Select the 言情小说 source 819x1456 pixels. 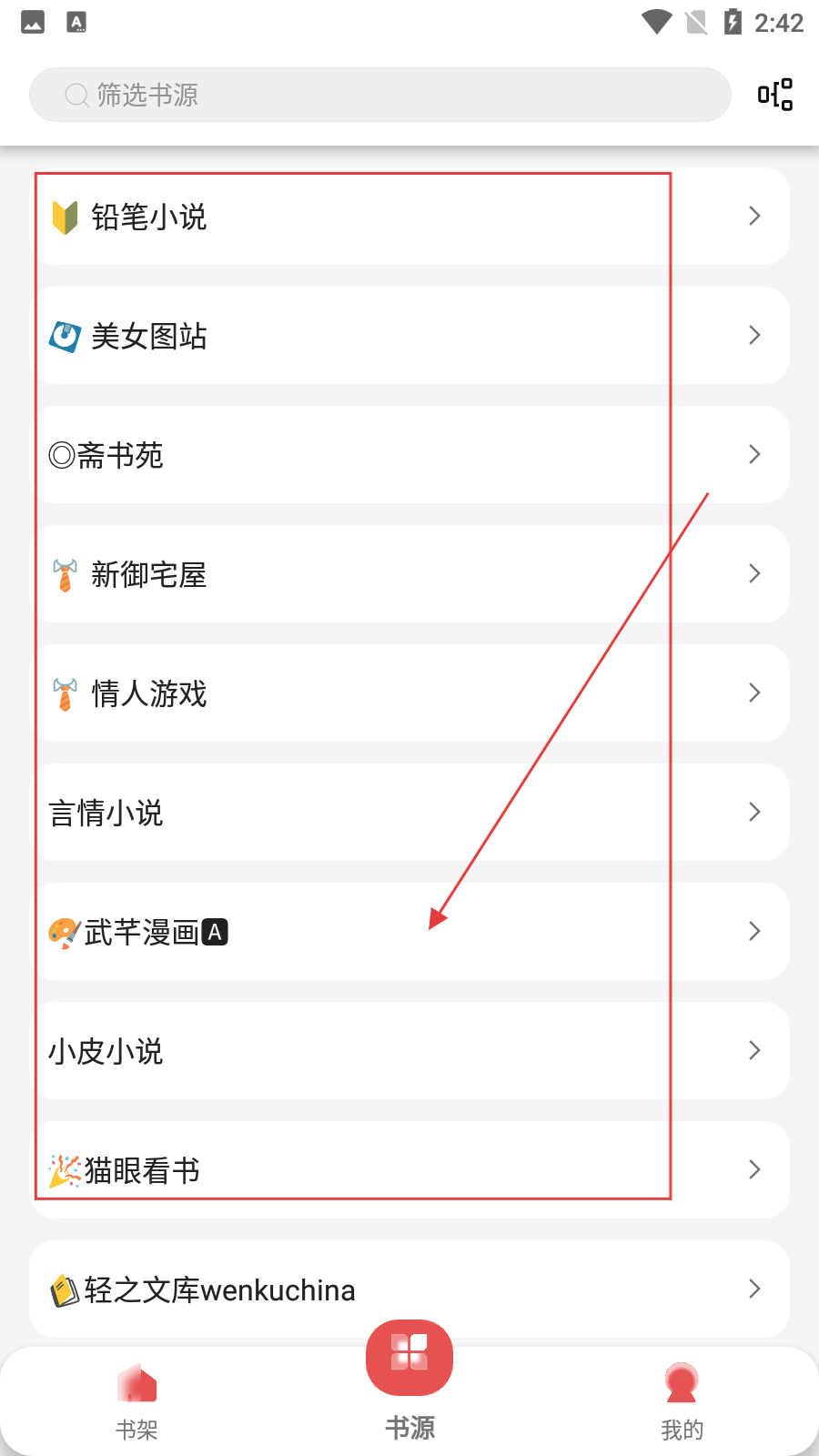click(409, 813)
